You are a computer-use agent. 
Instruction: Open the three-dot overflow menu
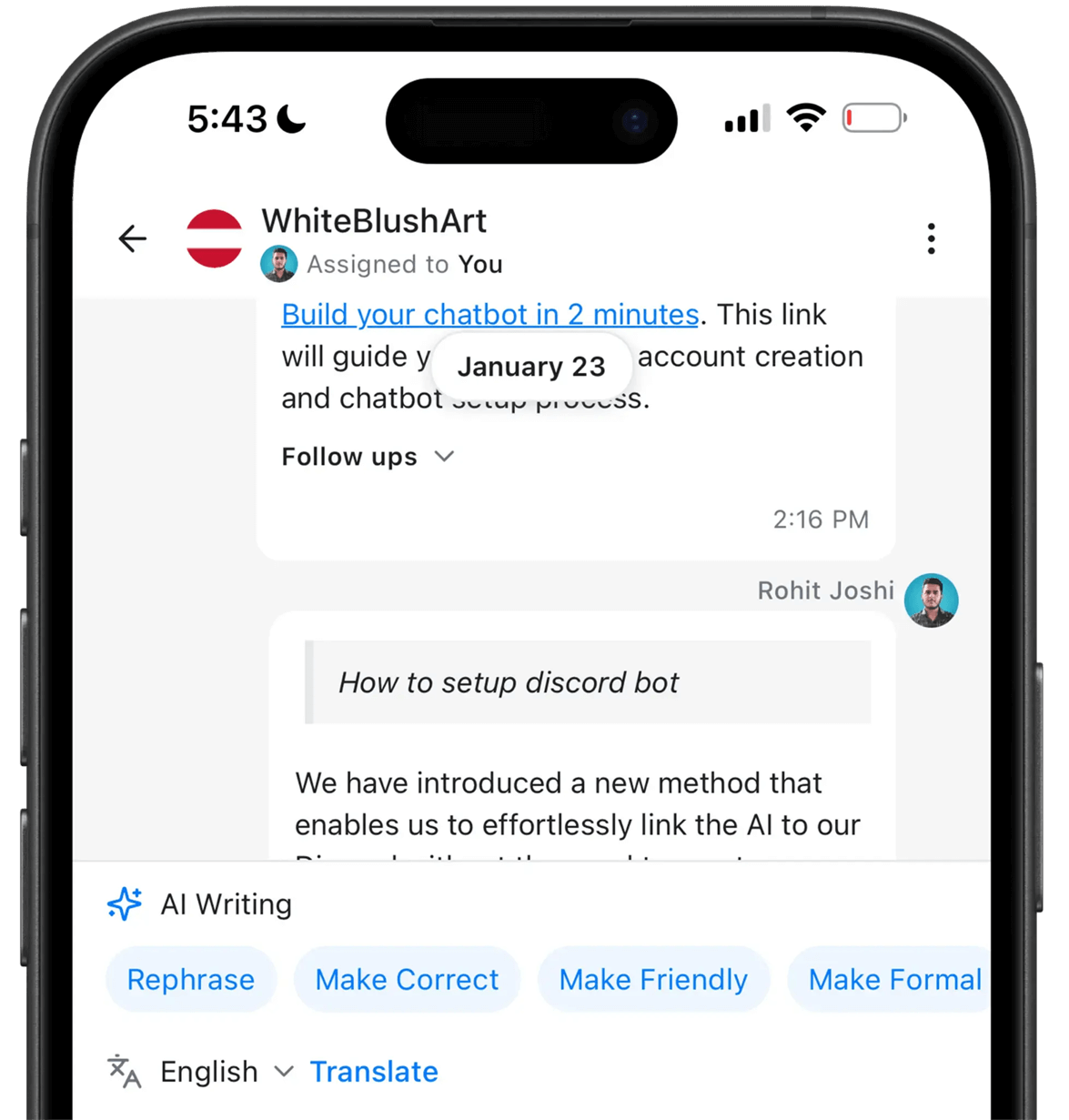tap(931, 238)
